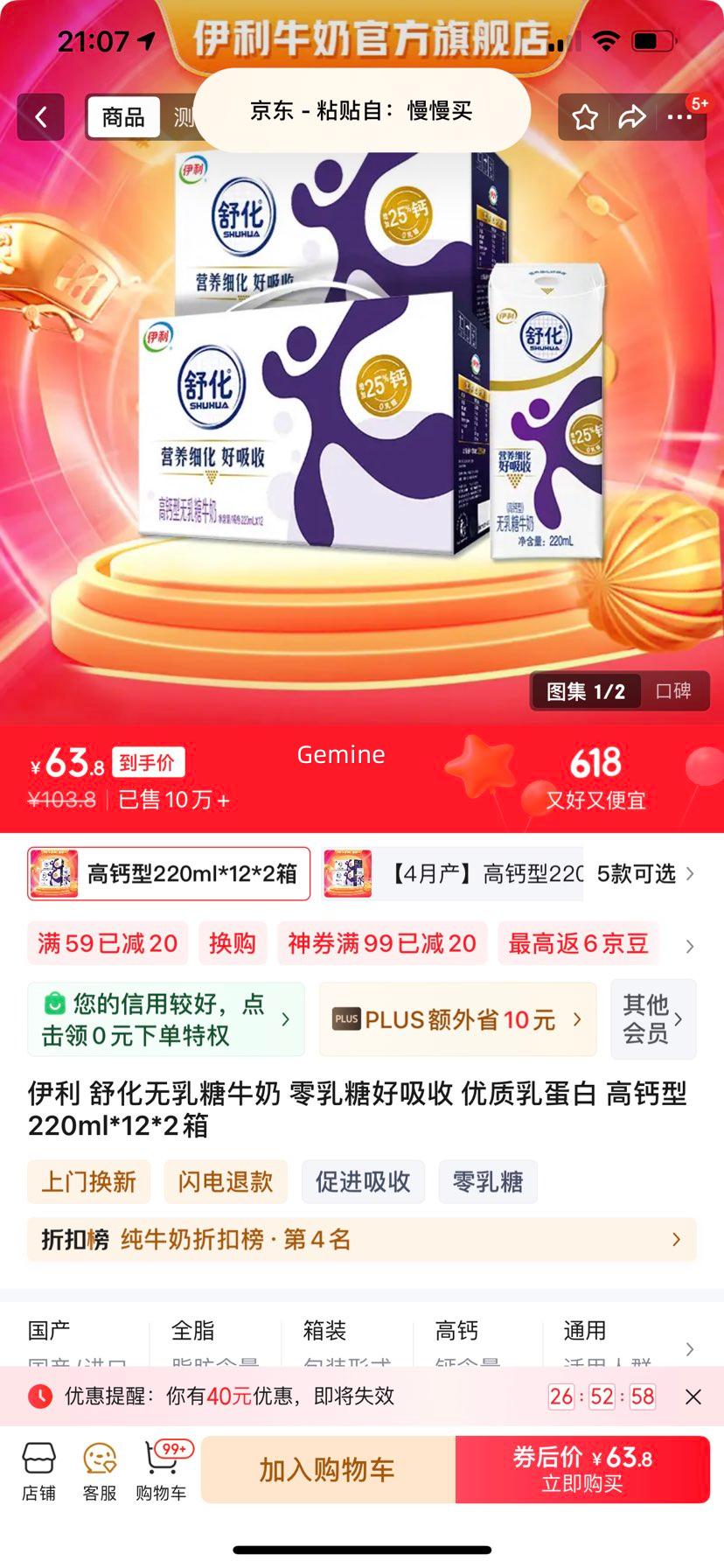Share this product page
The image size is (724, 1568).
631,117
